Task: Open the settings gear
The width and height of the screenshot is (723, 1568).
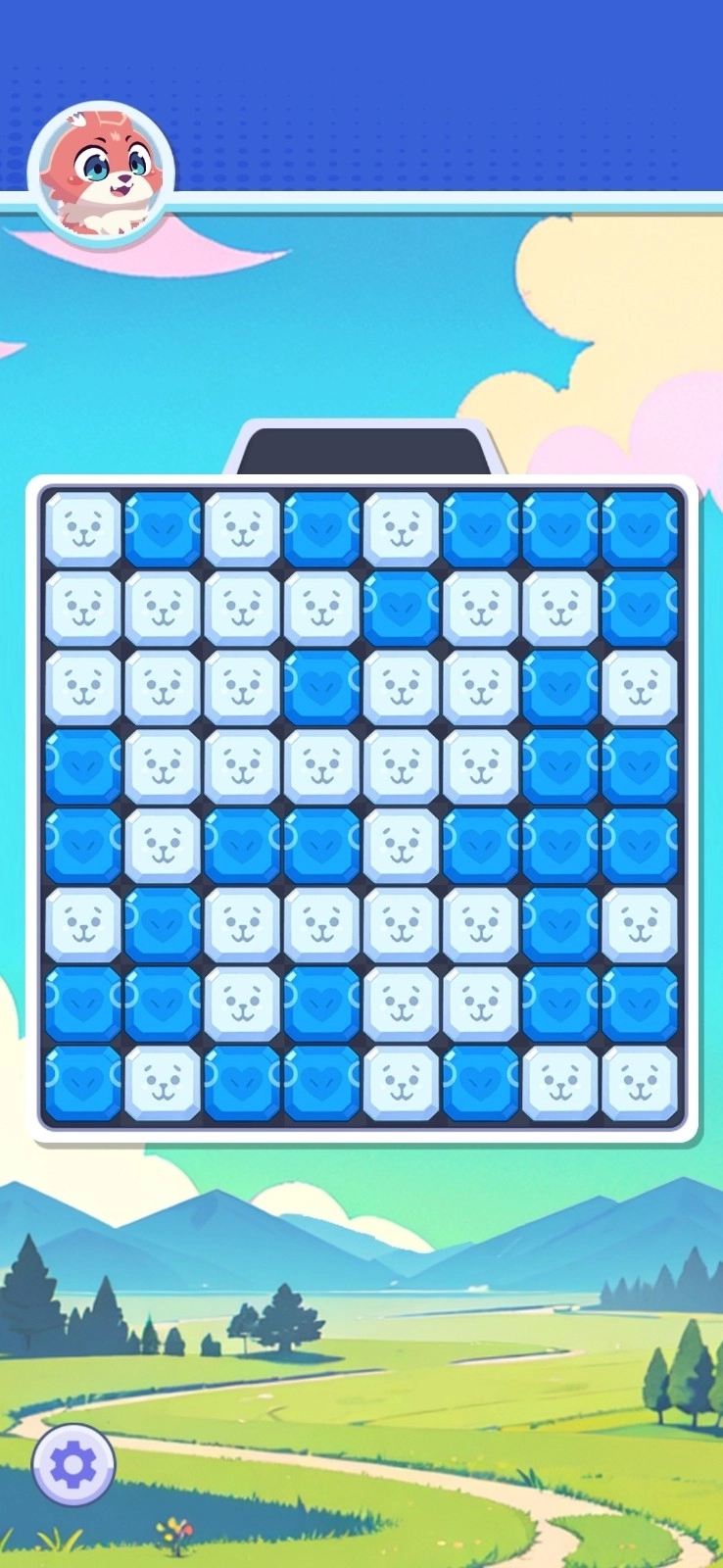Action: (x=73, y=1465)
